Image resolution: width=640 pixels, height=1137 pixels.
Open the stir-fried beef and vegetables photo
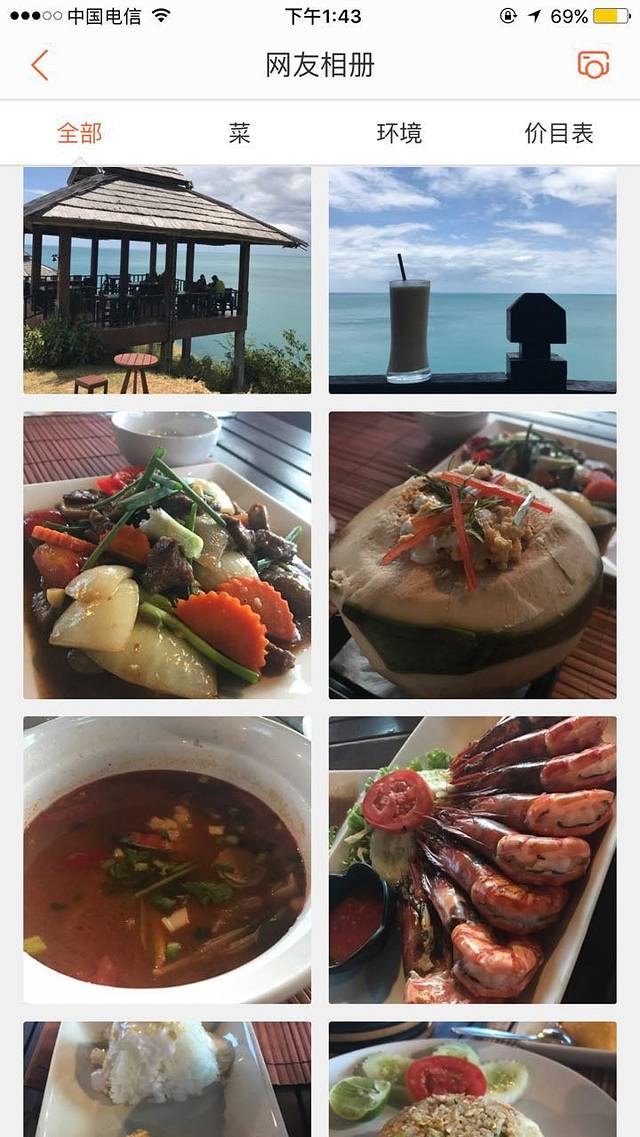pyautogui.click(x=167, y=555)
